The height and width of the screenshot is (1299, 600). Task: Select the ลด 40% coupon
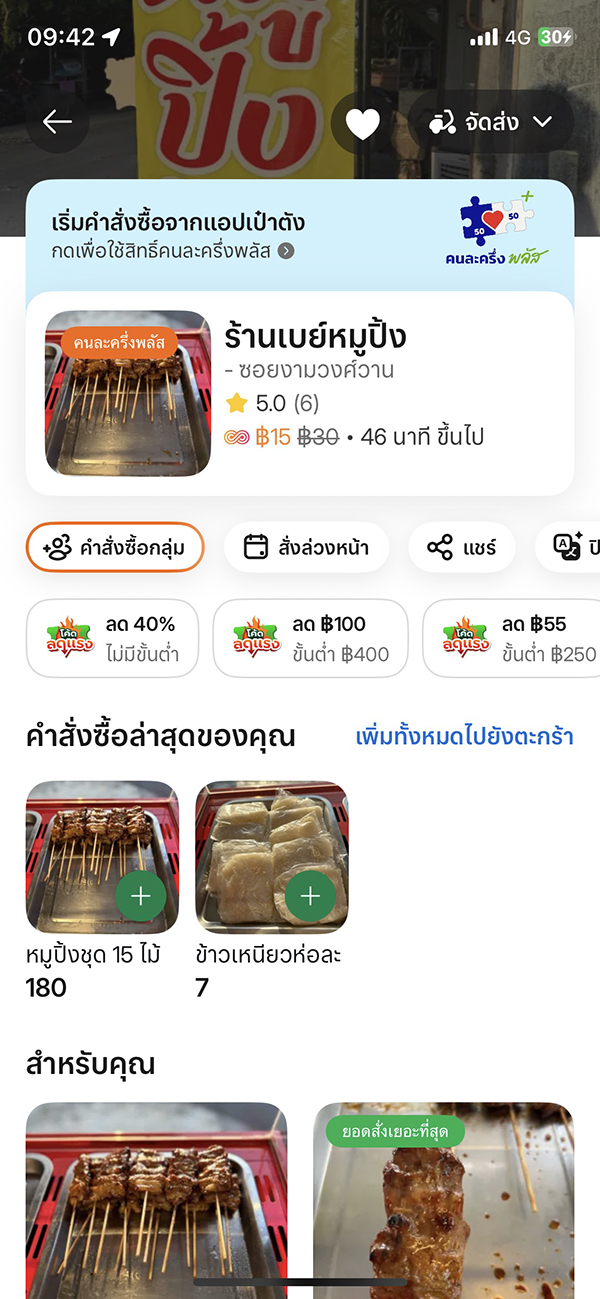tap(112, 638)
